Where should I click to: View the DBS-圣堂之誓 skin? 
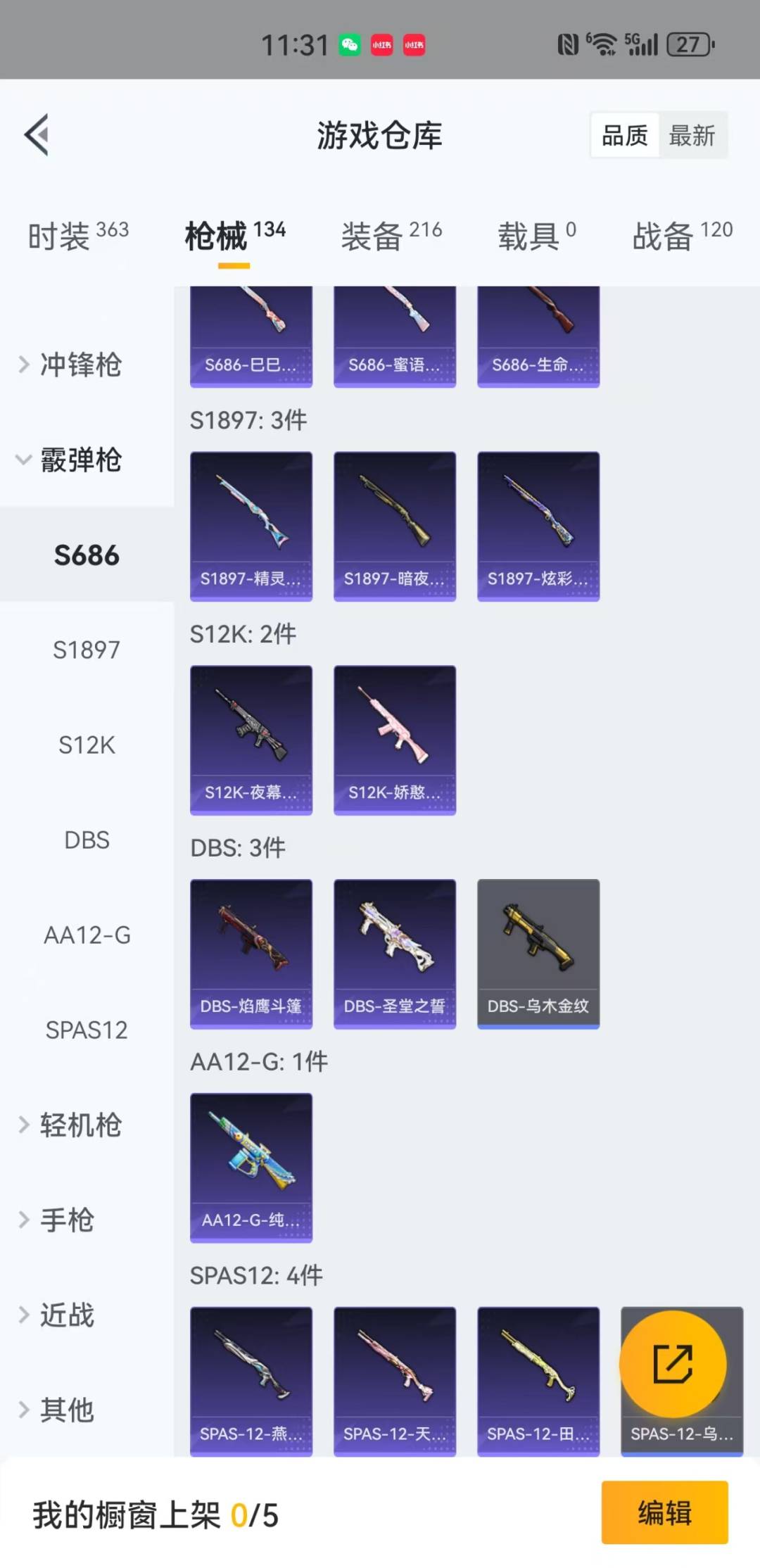[x=395, y=954]
